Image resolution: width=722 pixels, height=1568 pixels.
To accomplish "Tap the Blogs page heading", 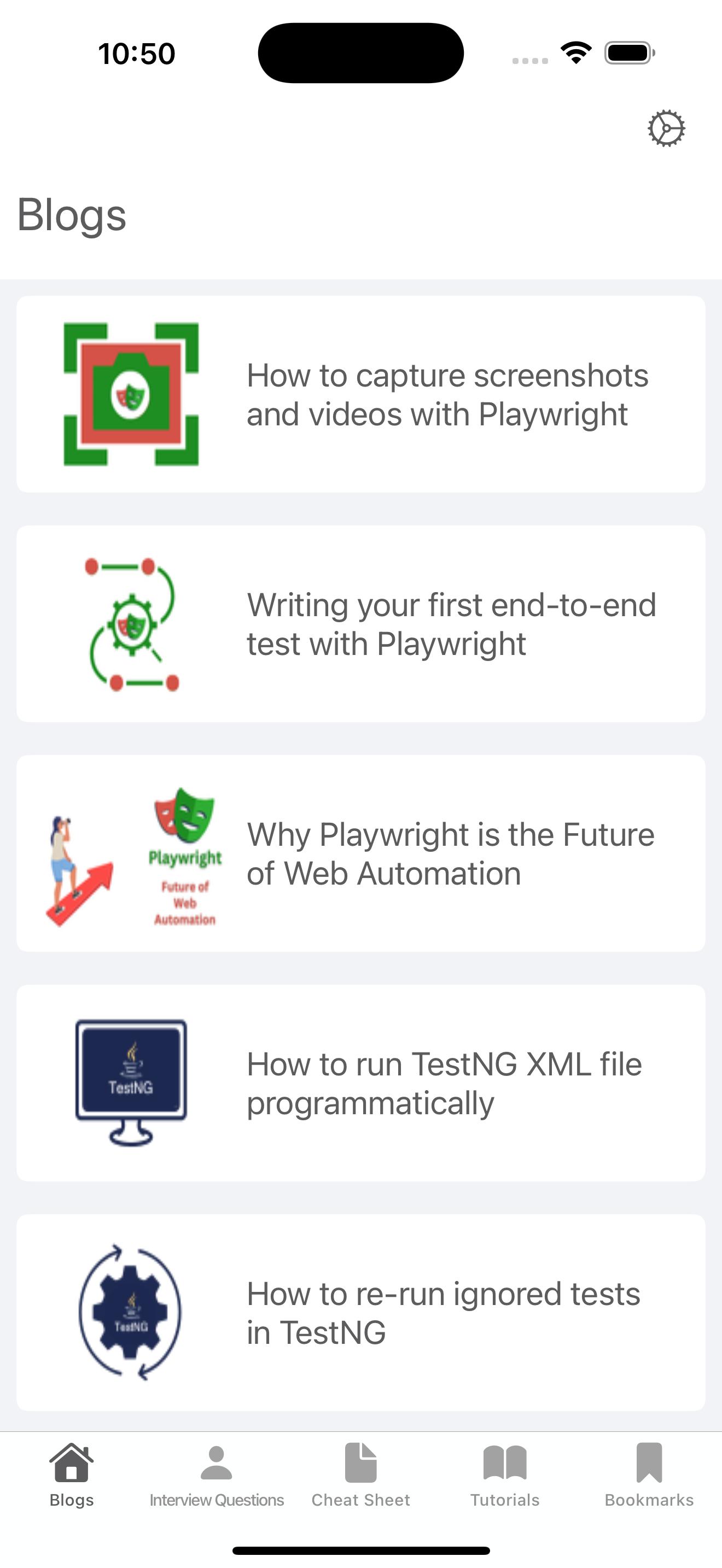I will coord(72,216).
